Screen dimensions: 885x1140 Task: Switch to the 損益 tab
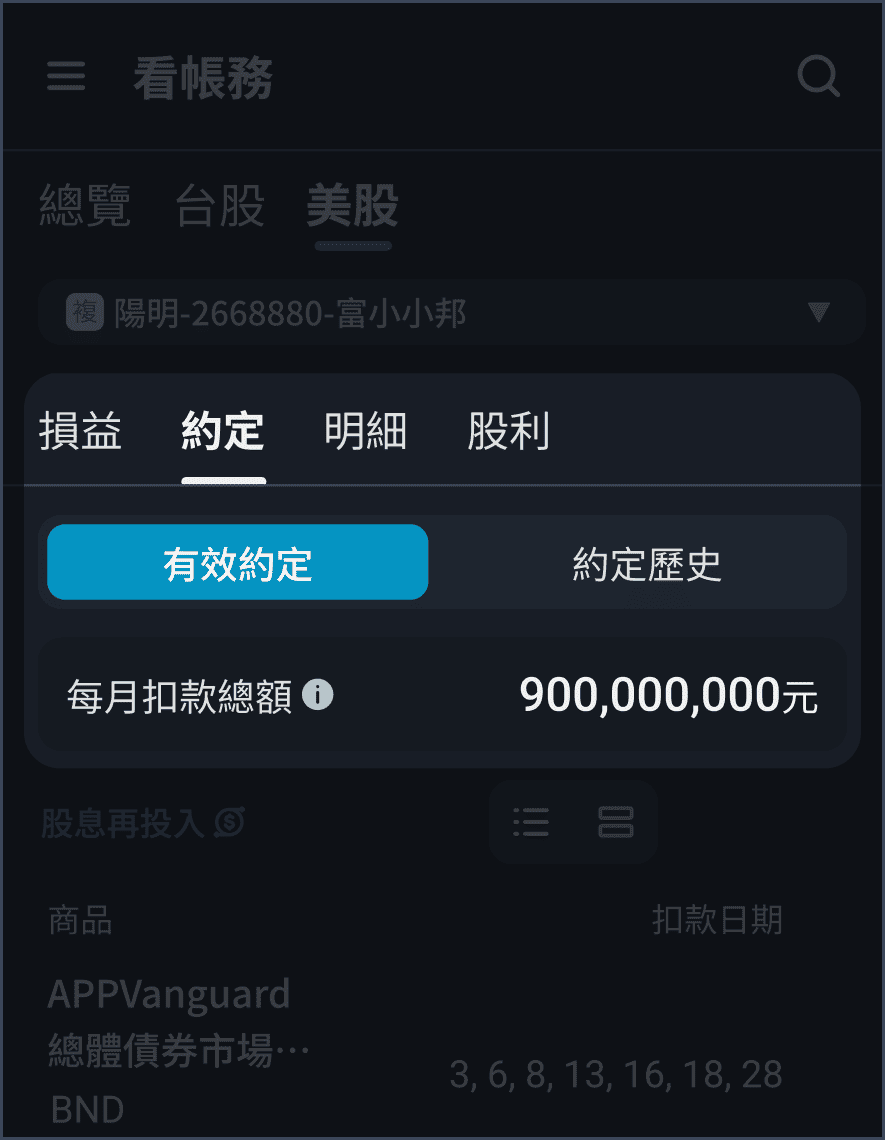(x=81, y=432)
